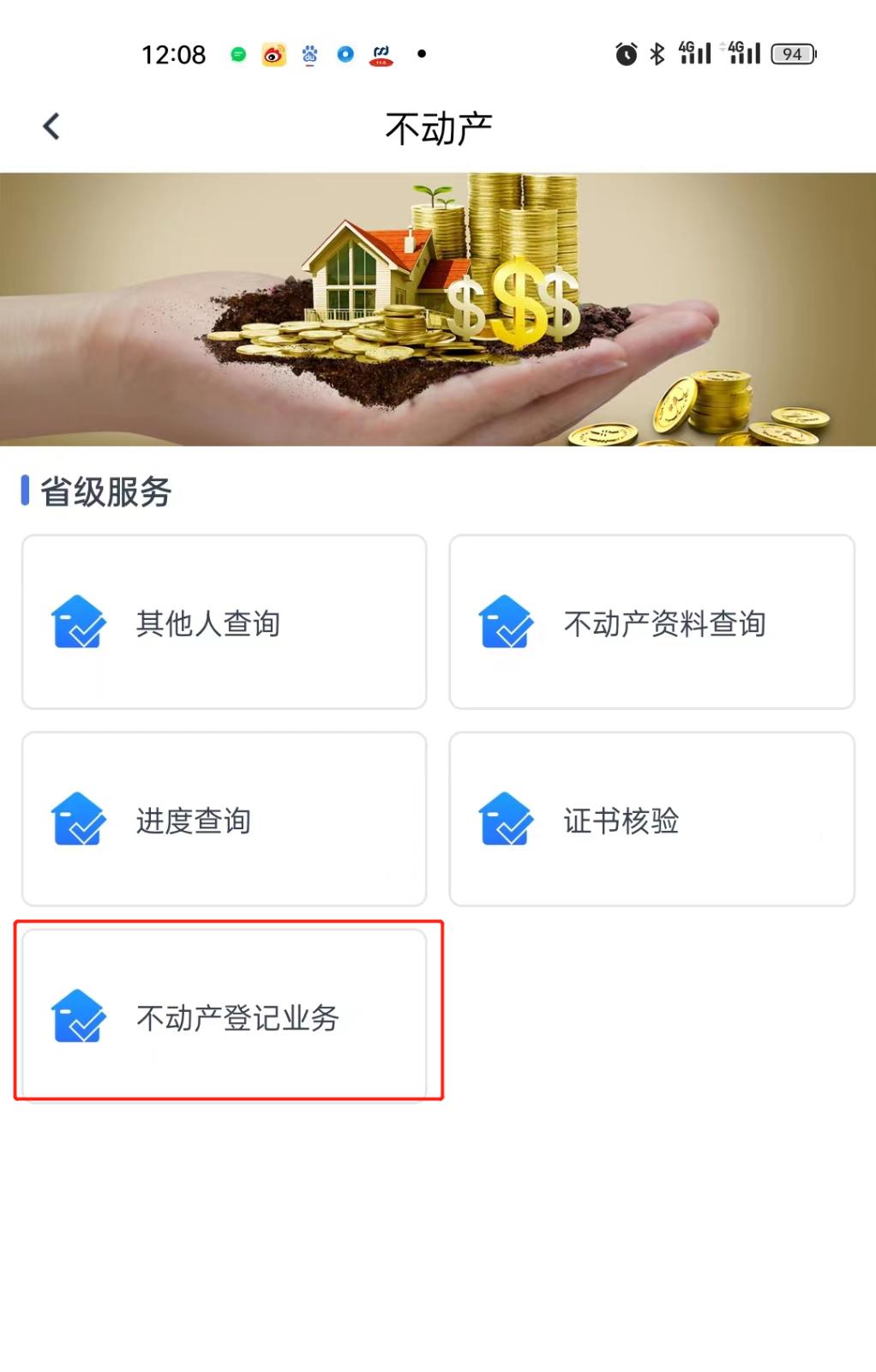Tap the 不动产登记业务 card
The width and height of the screenshot is (876, 1372).
pos(224,1015)
